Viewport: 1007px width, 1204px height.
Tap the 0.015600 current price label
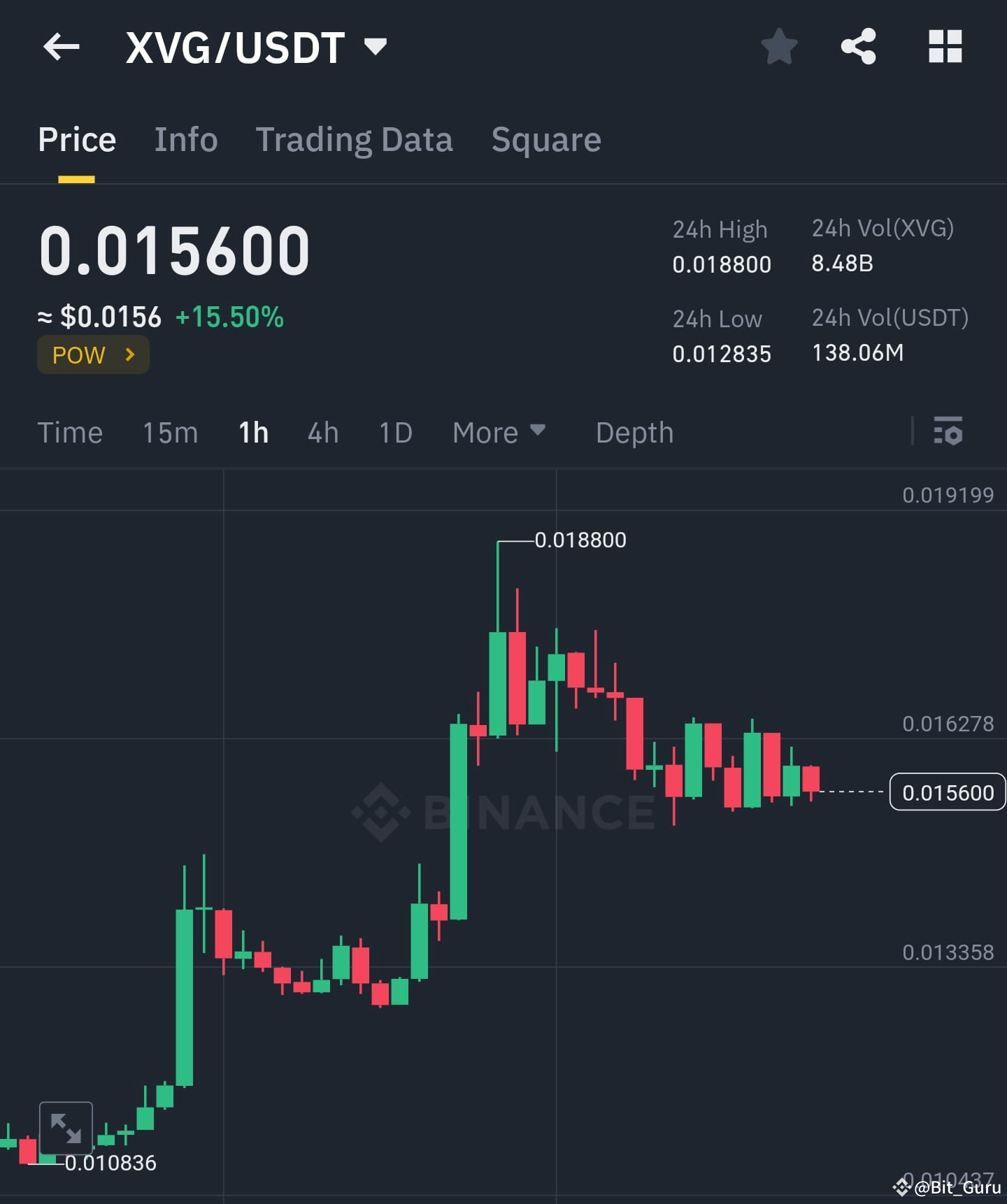pyautogui.click(x=947, y=792)
